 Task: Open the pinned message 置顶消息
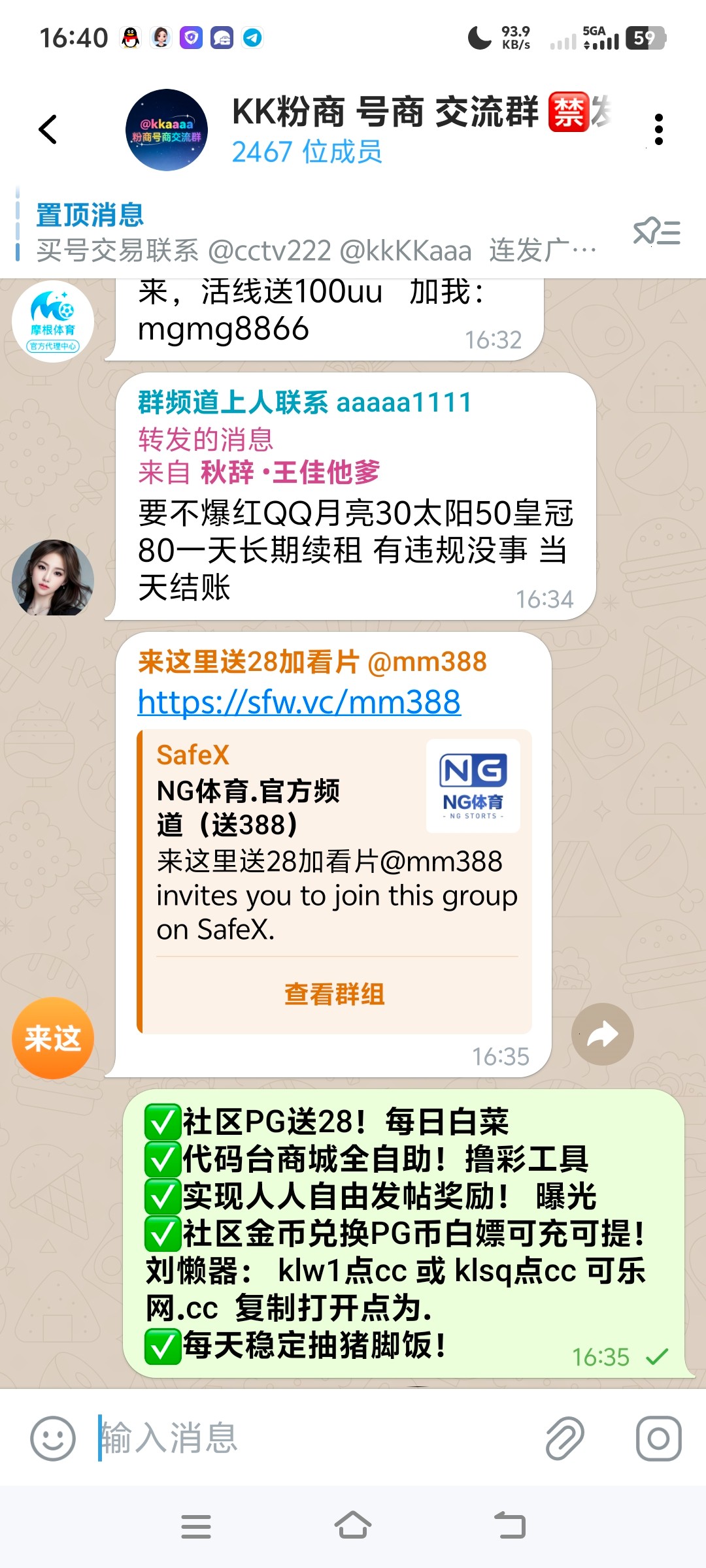point(314,233)
